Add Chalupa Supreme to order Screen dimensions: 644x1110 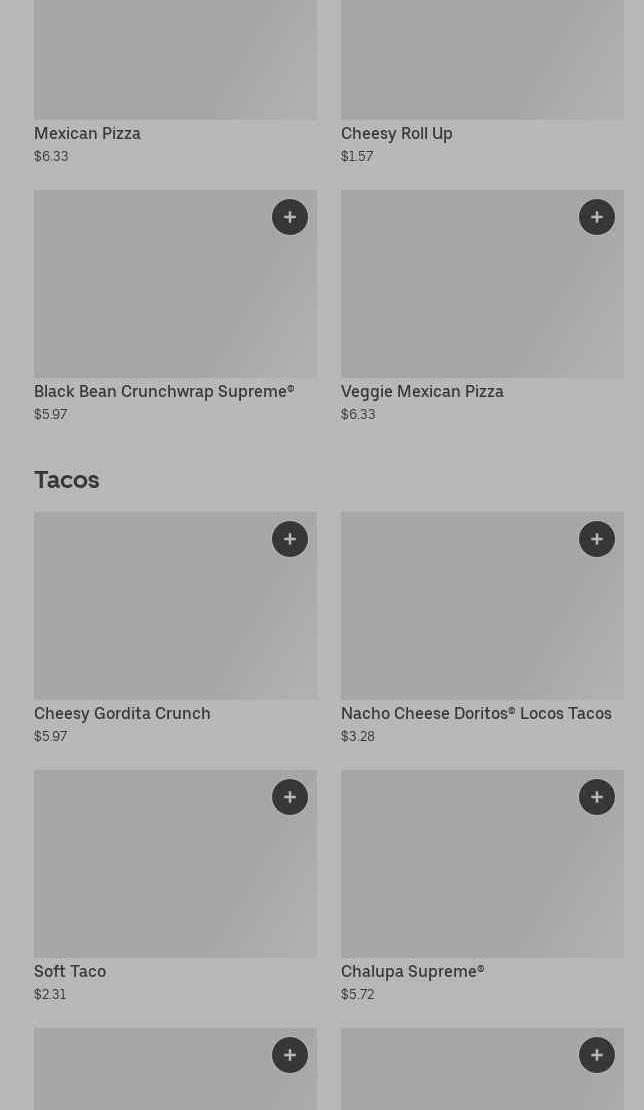tap(597, 797)
